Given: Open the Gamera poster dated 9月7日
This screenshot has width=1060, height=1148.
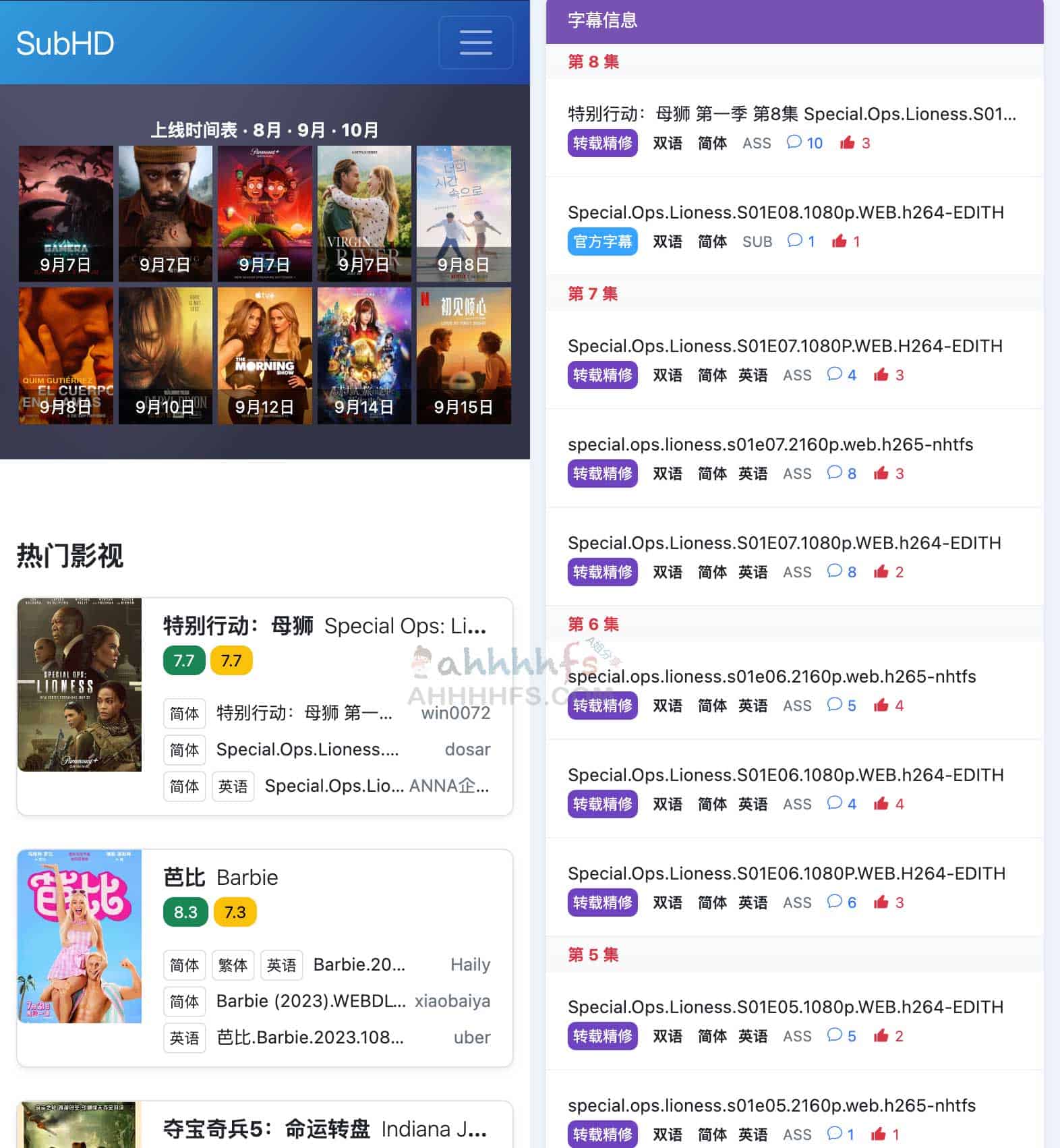Looking at the screenshot, I should point(65,213).
